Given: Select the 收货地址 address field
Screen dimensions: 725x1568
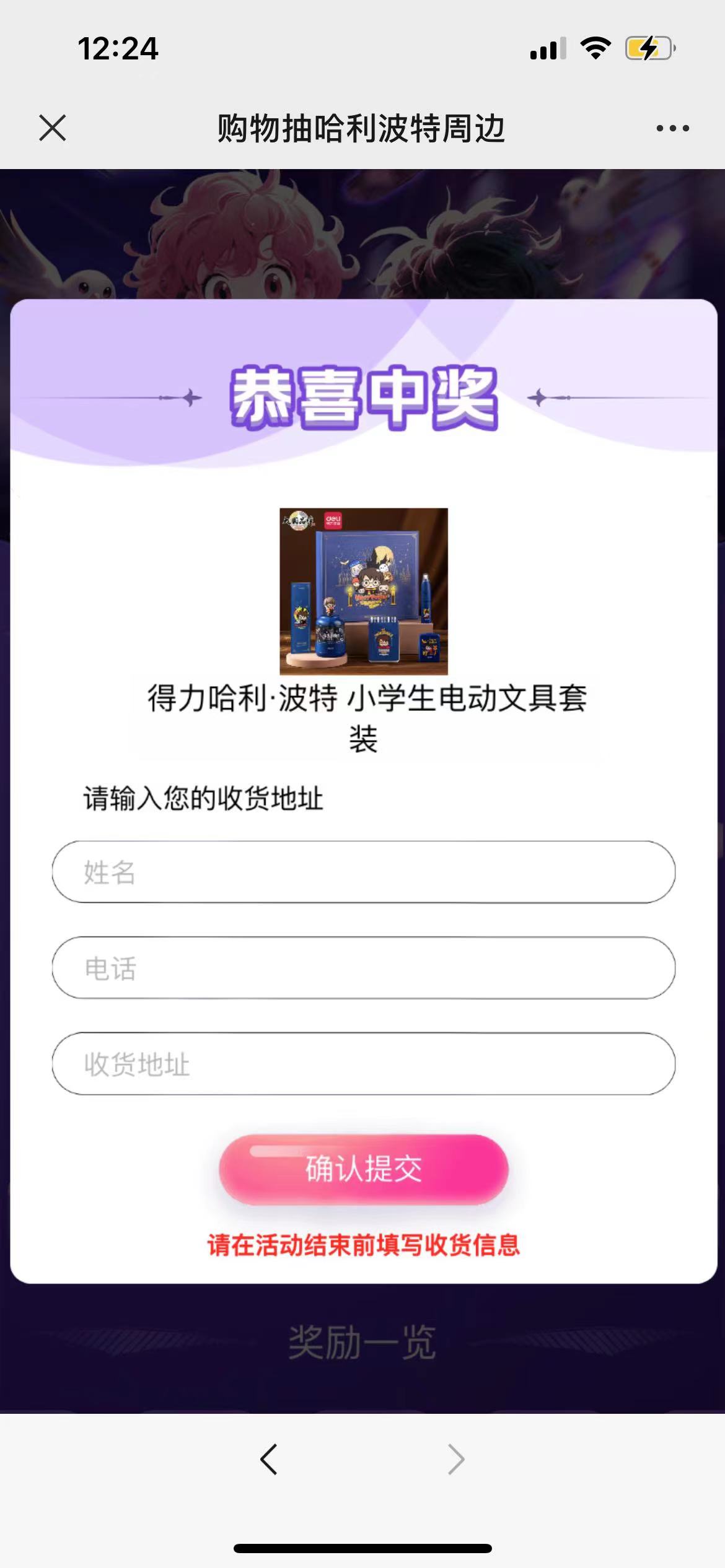Looking at the screenshot, I should (x=363, y=1064).
